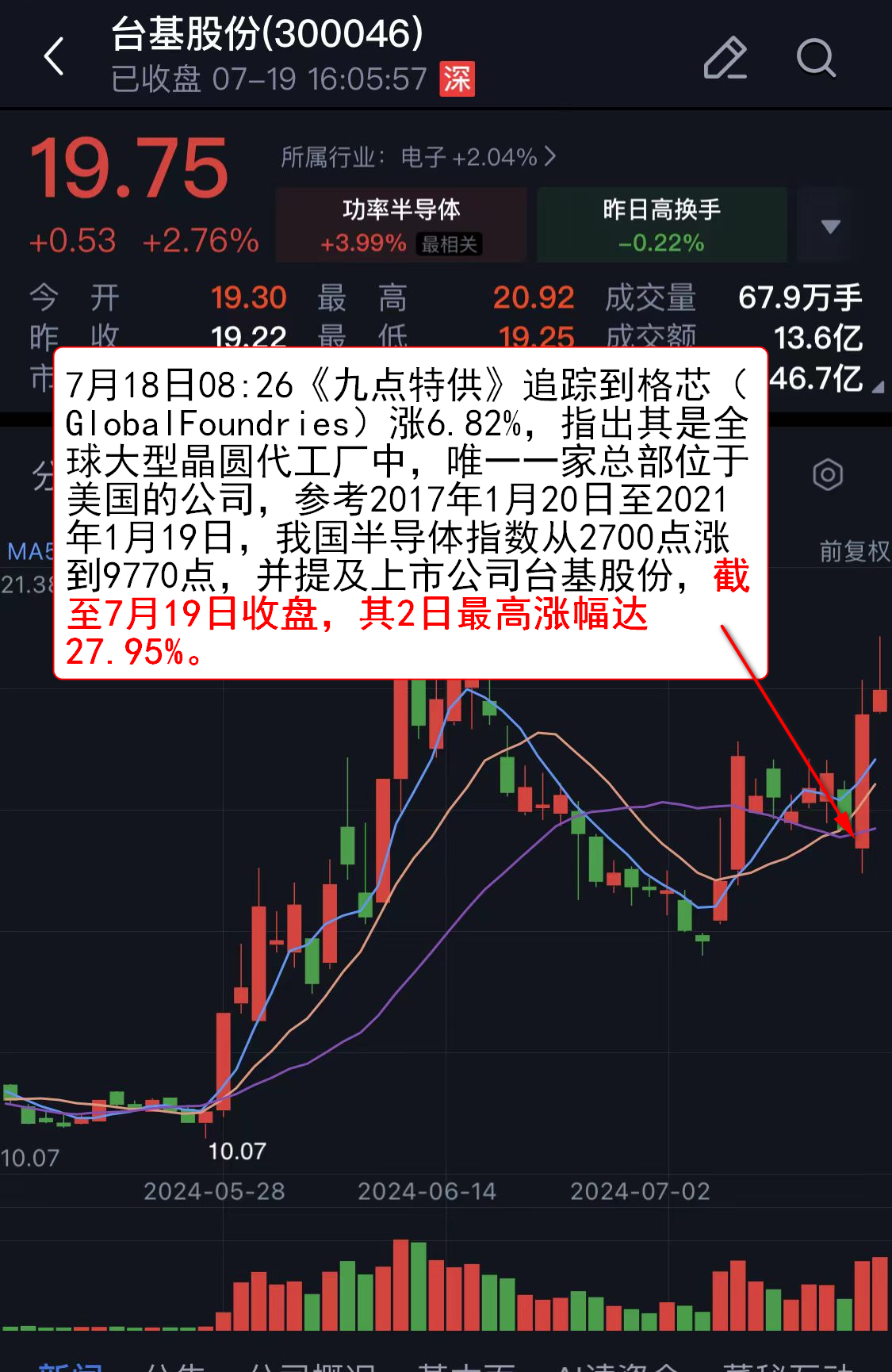Expand the concept list dropdown arrow

pyautogui.click(x=830, y=227)
